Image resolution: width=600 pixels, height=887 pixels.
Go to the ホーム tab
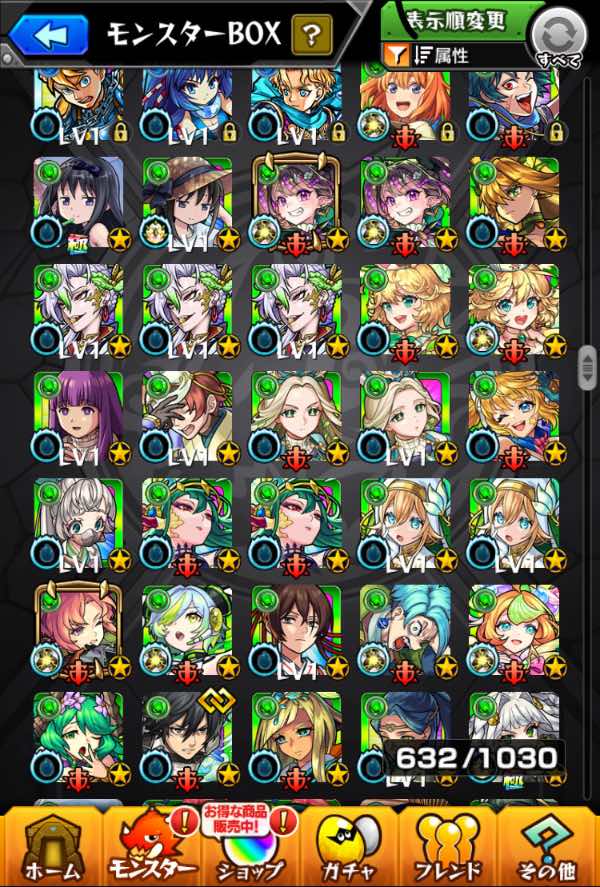(x=51, y=846)
